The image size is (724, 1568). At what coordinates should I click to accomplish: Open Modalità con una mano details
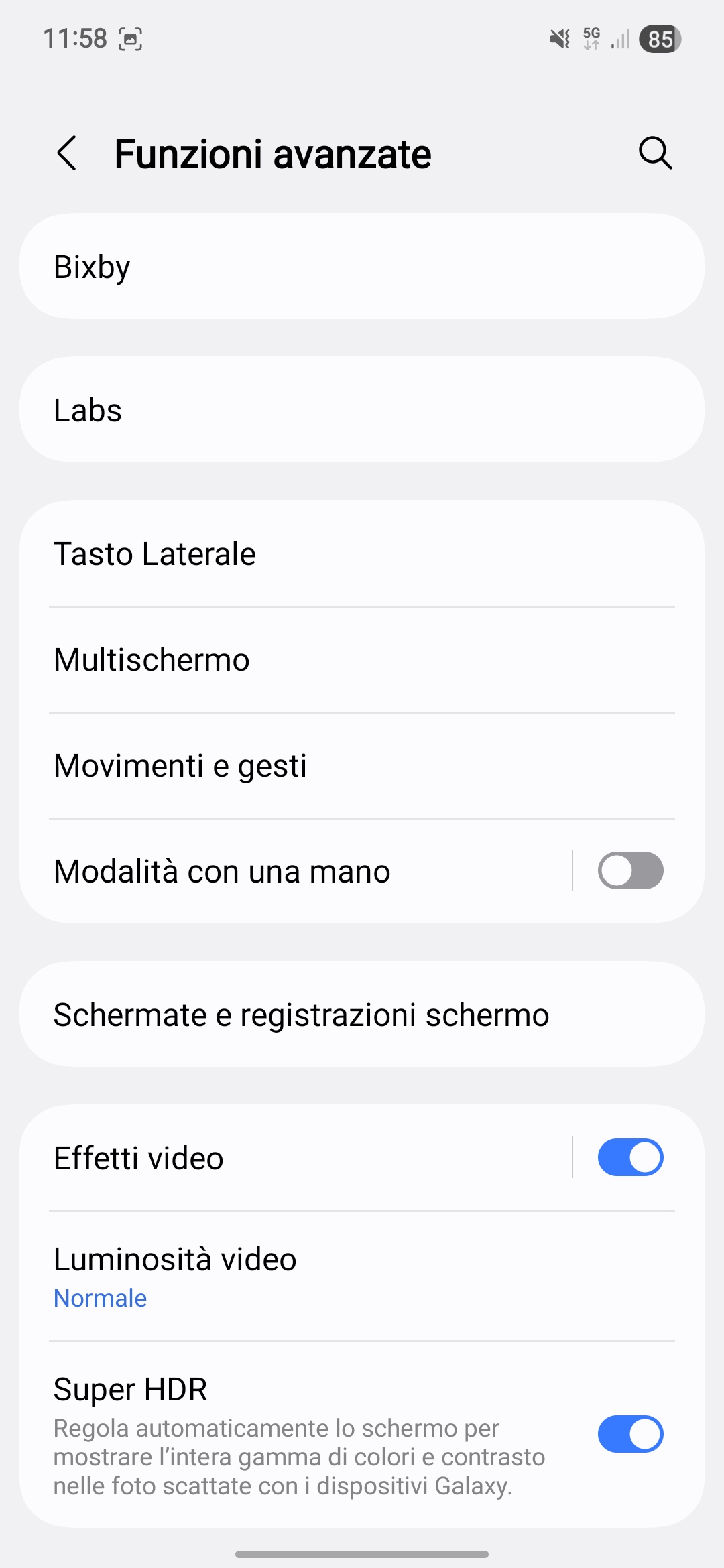[295, 871]
